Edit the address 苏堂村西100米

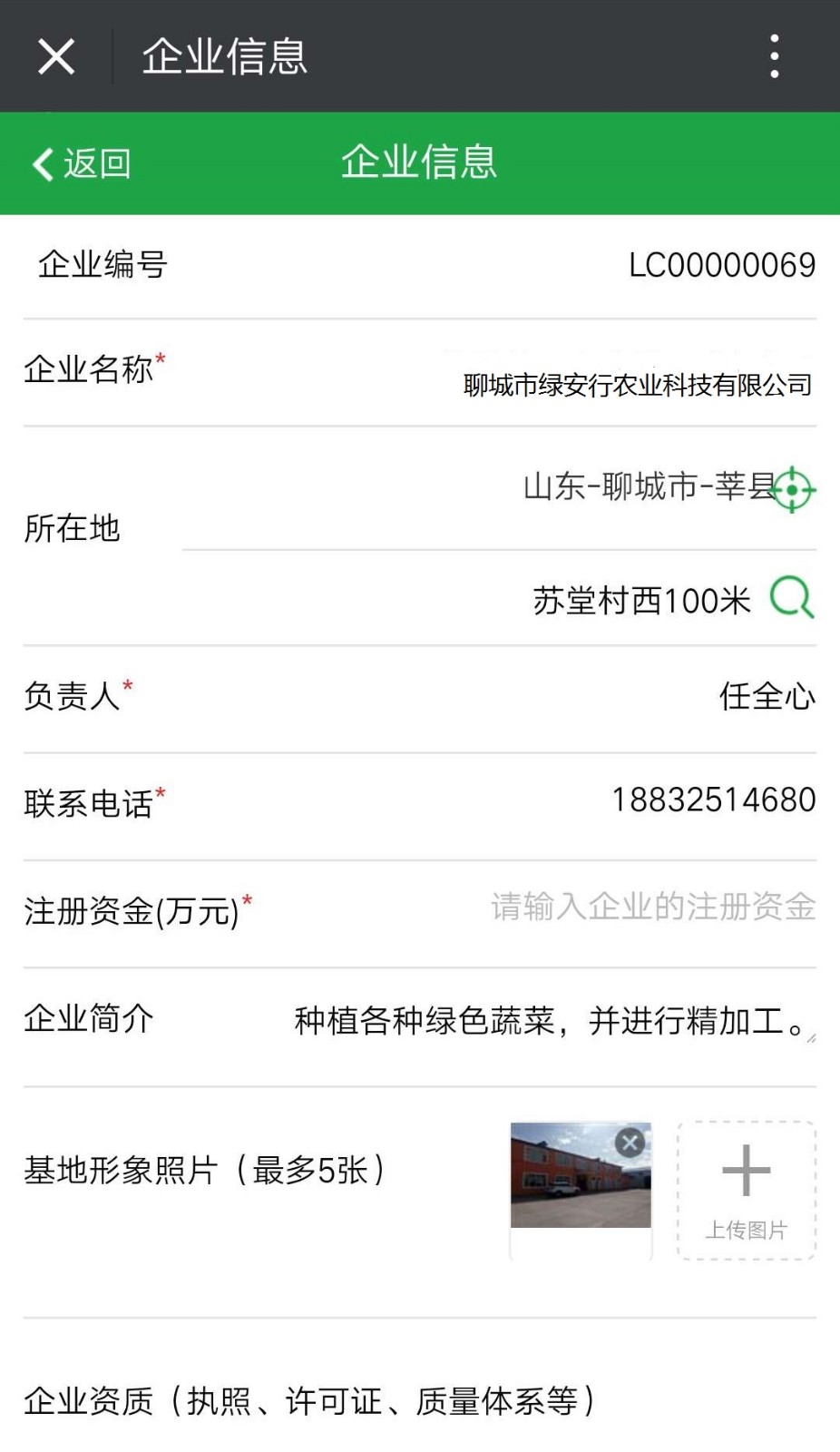coord(640,601)
